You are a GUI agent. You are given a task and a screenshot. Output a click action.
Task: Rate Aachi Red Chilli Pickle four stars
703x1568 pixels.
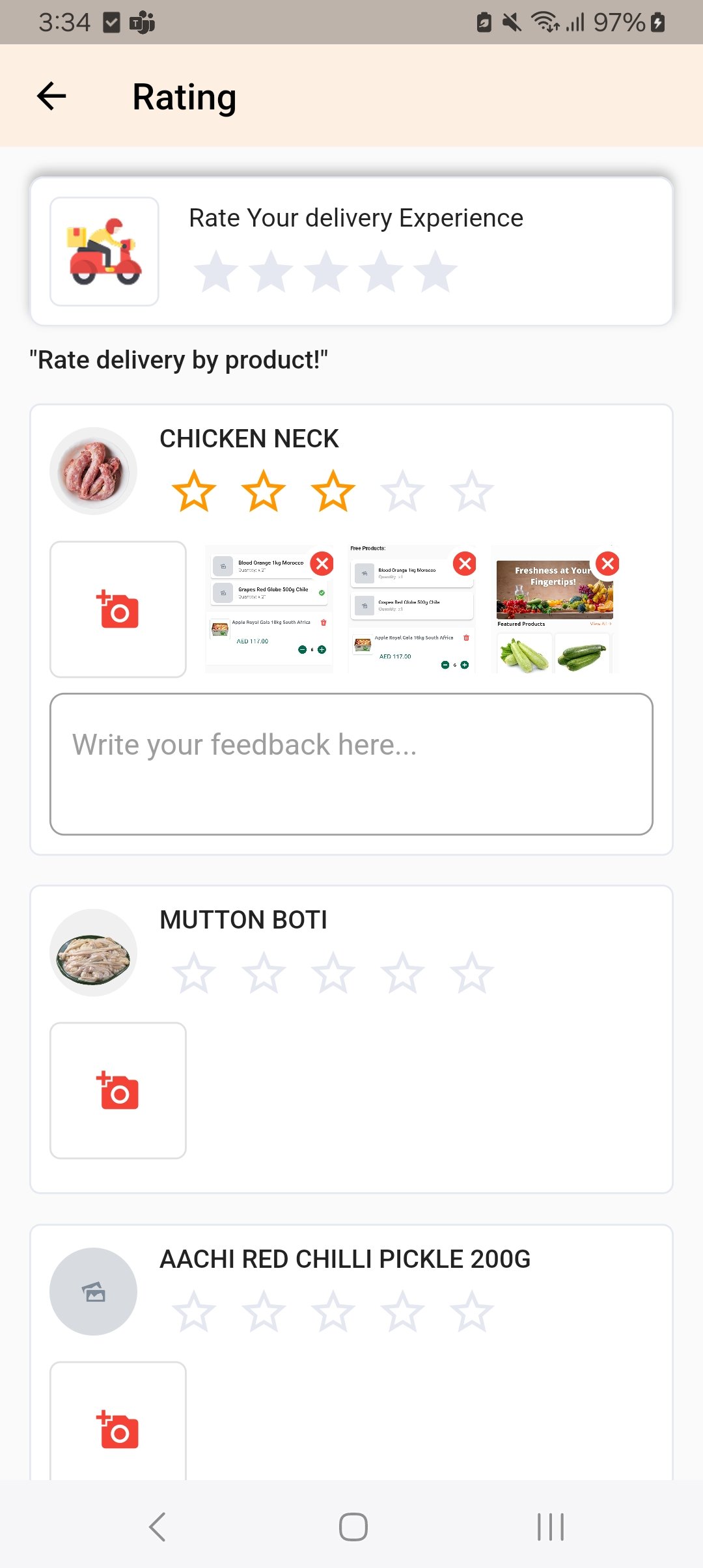[402, 1311]
